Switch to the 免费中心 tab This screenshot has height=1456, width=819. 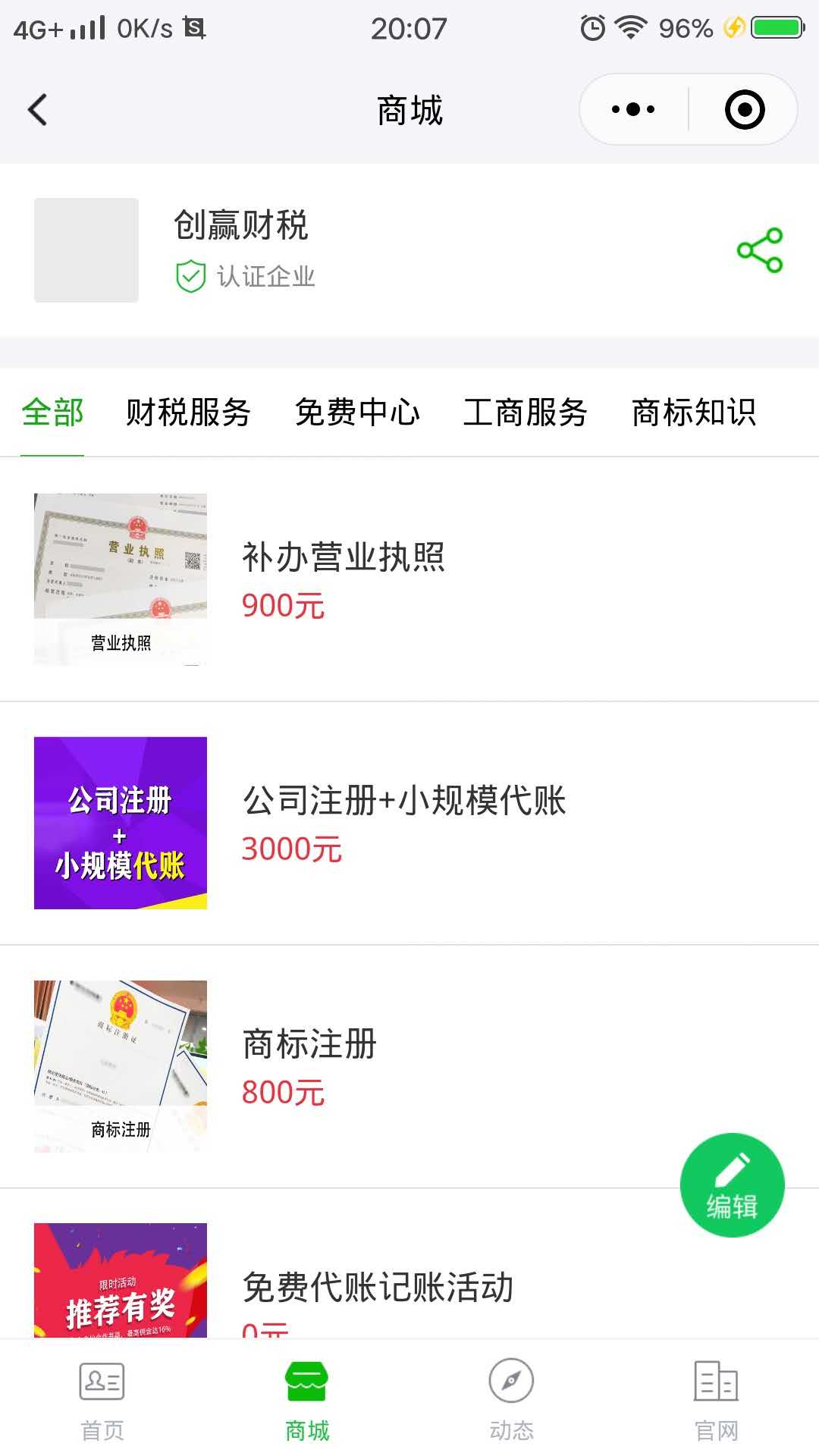(357, 413)
